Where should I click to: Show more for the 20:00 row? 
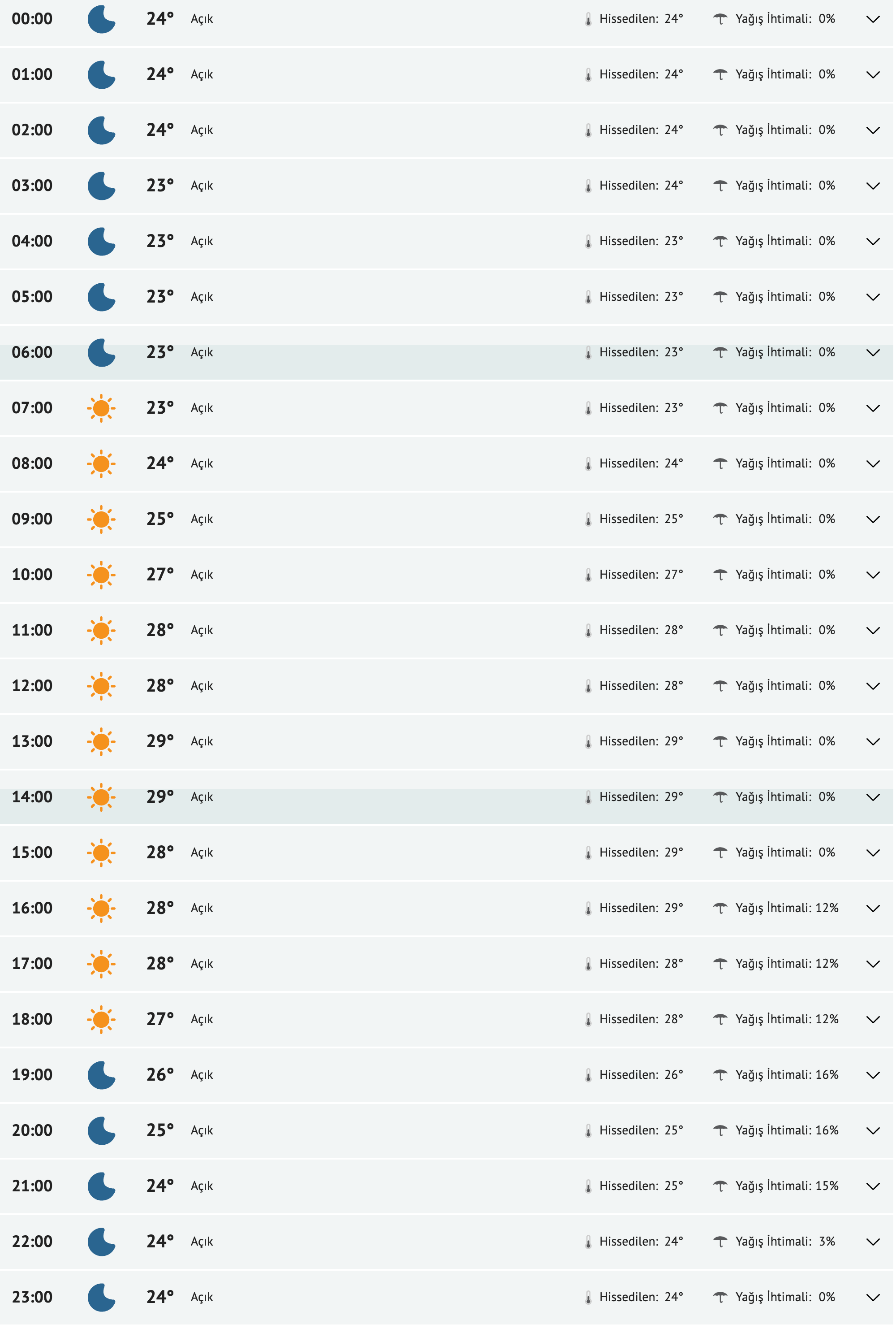click(873, 1131)
